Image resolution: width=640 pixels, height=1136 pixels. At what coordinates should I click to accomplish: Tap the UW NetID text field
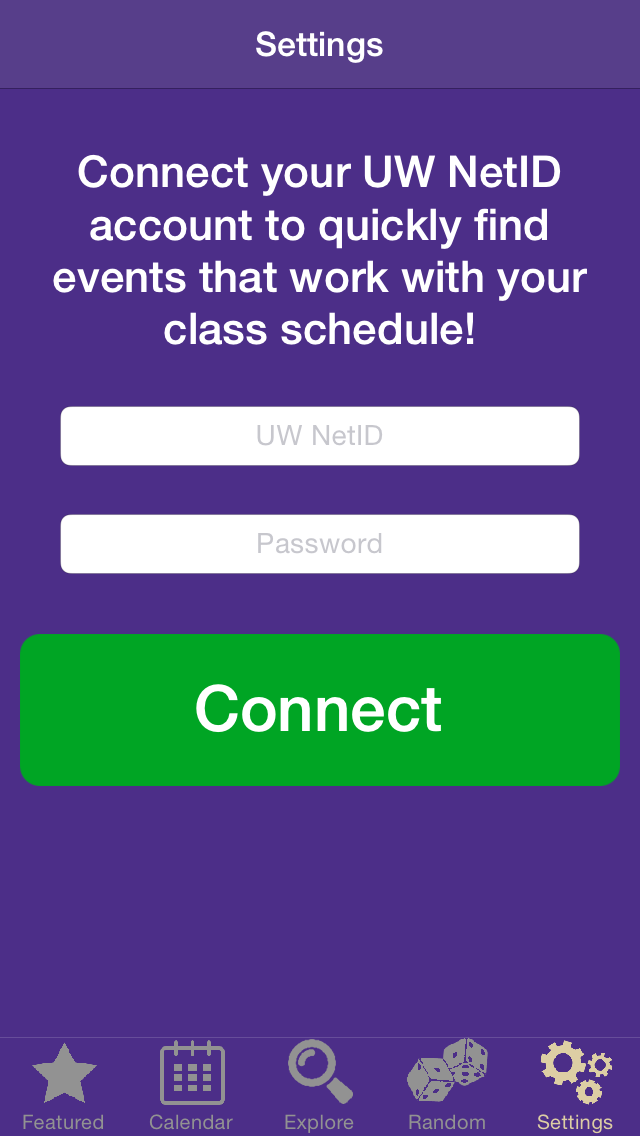tap(320, 435)
